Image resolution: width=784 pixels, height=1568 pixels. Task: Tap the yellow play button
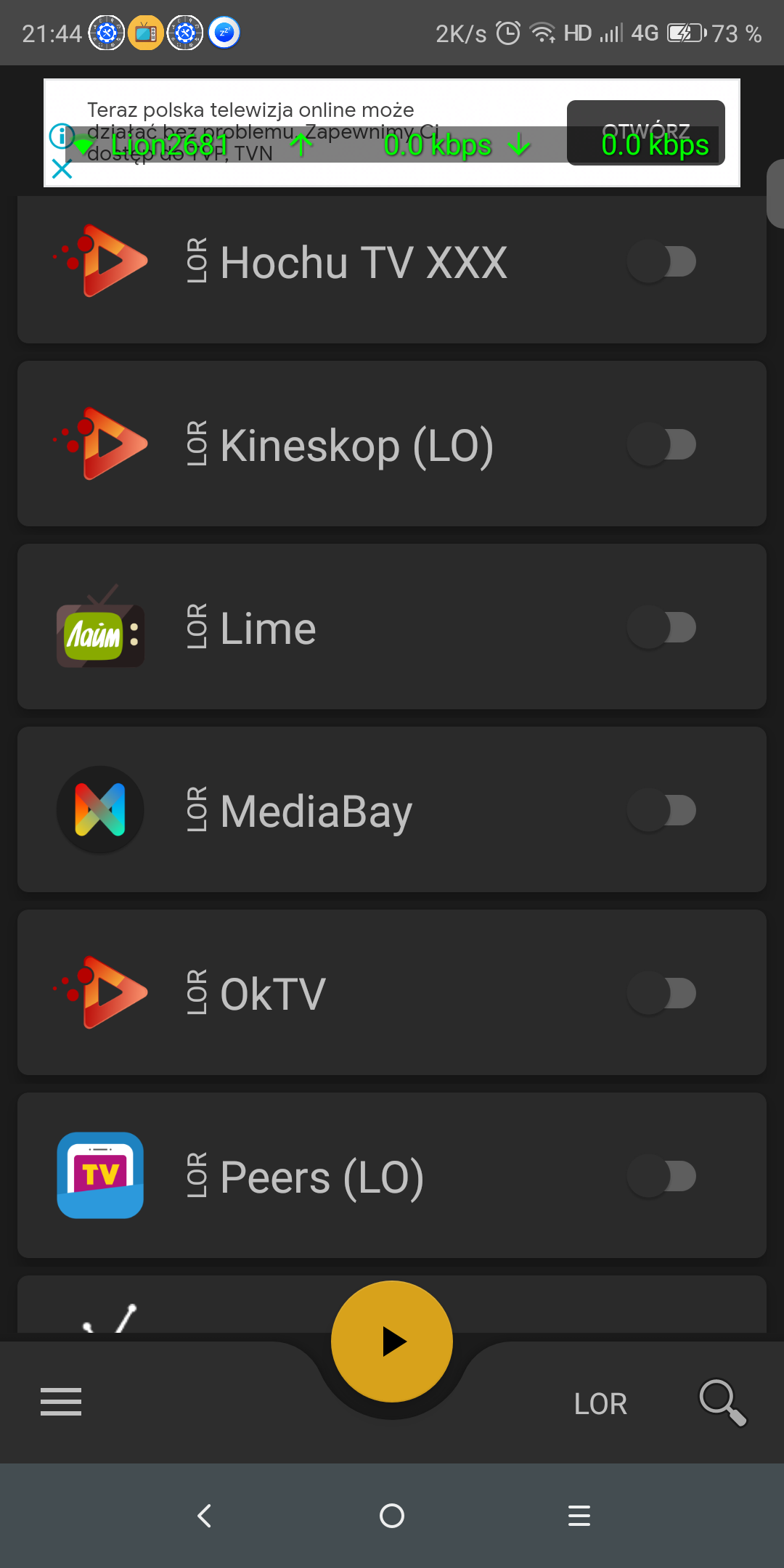coord(392,1342)
